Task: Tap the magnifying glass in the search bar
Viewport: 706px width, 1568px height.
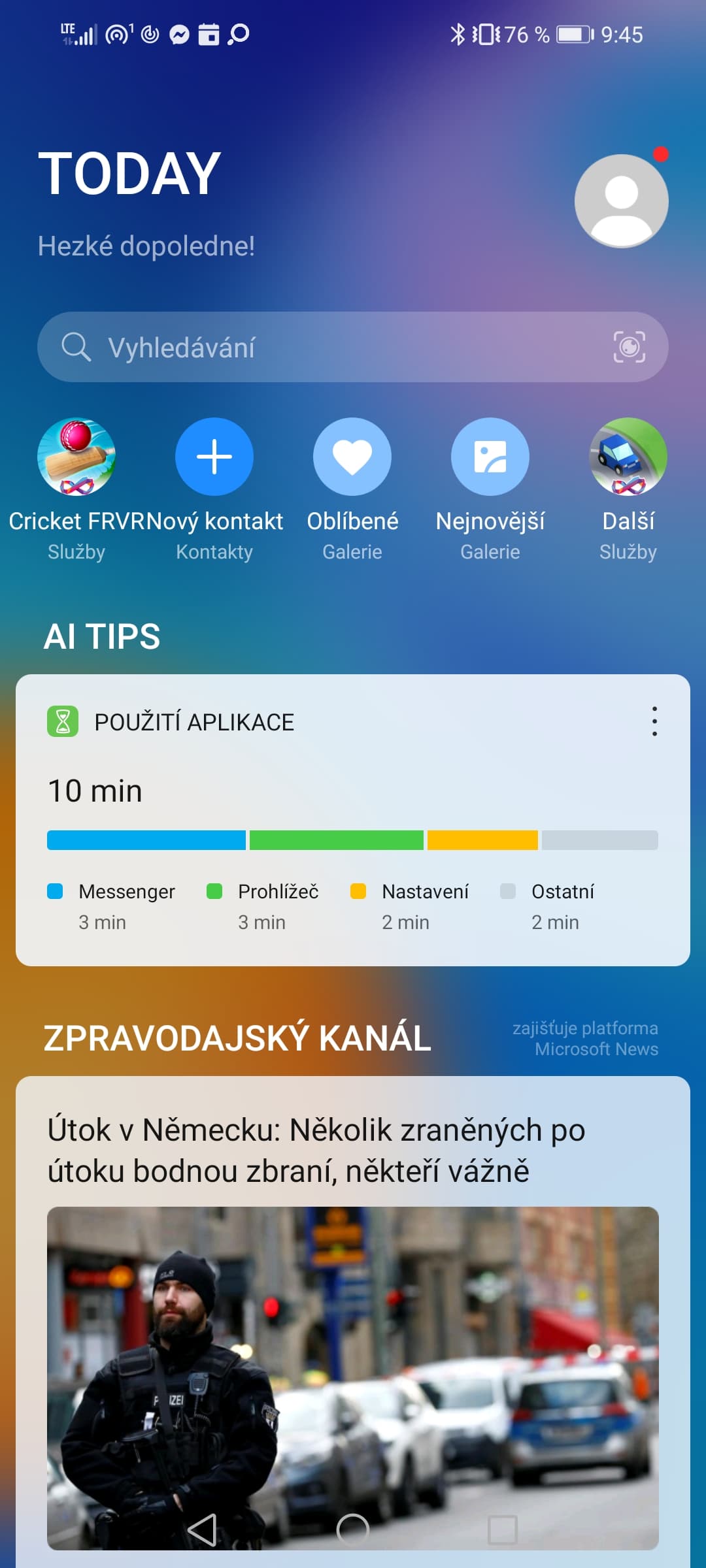Action: point(76,347)
